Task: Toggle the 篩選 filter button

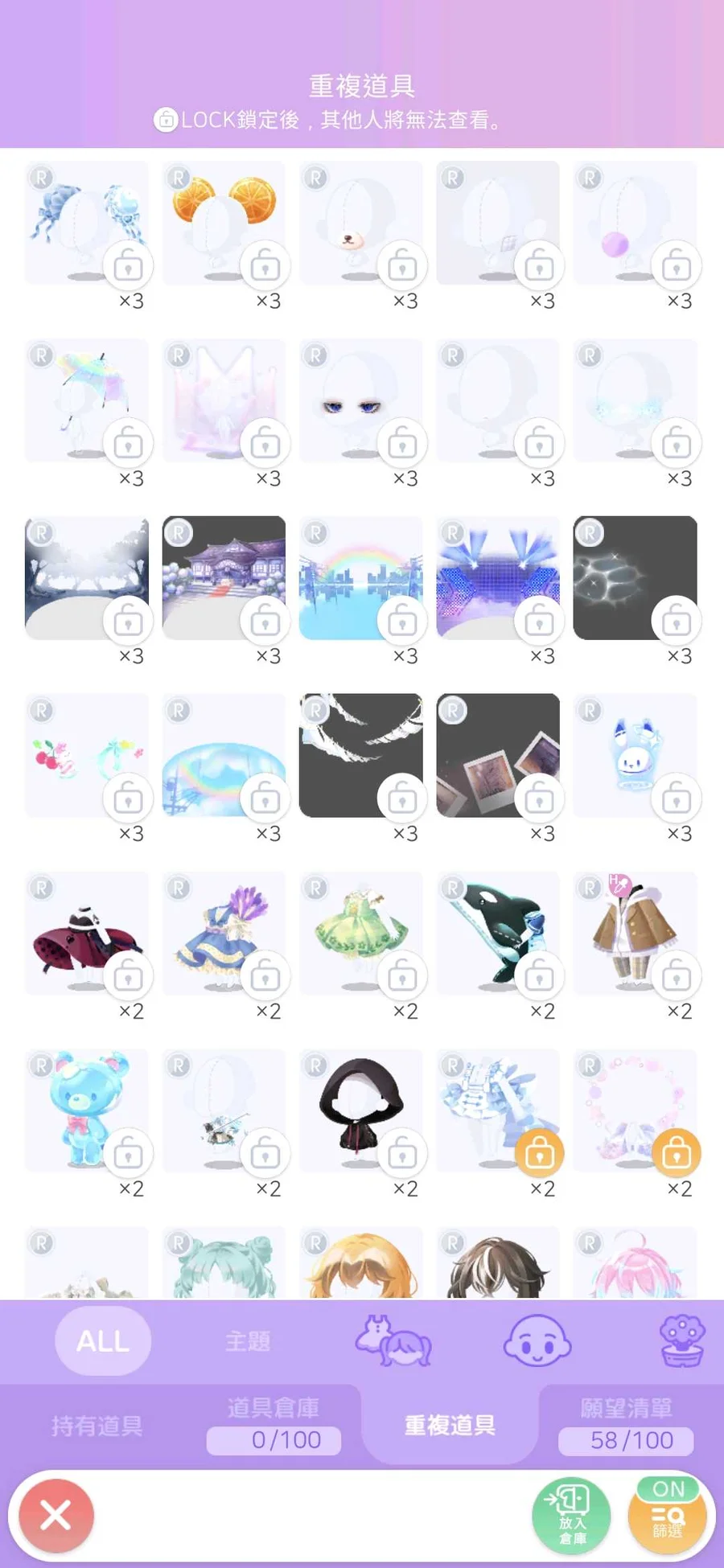Action: [668, 1516]
